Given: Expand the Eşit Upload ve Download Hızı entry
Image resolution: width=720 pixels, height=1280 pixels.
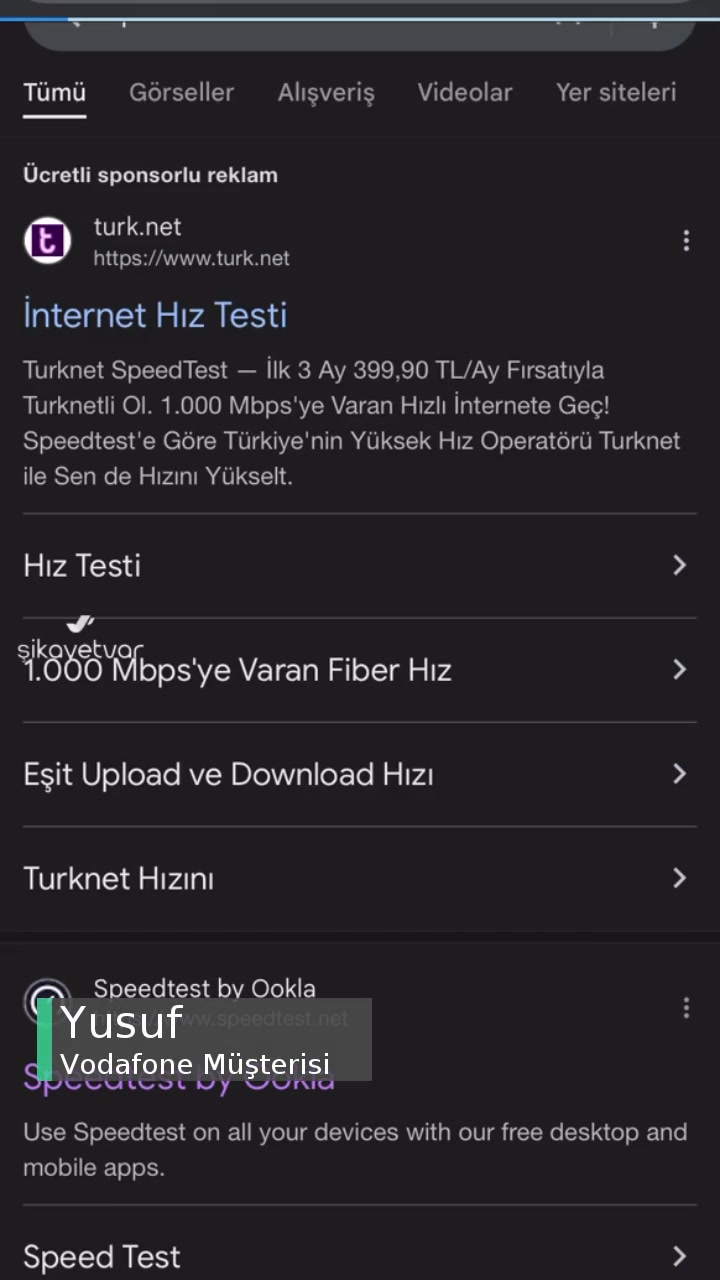Looking at the screenshot, I should [x=228, y=774].
